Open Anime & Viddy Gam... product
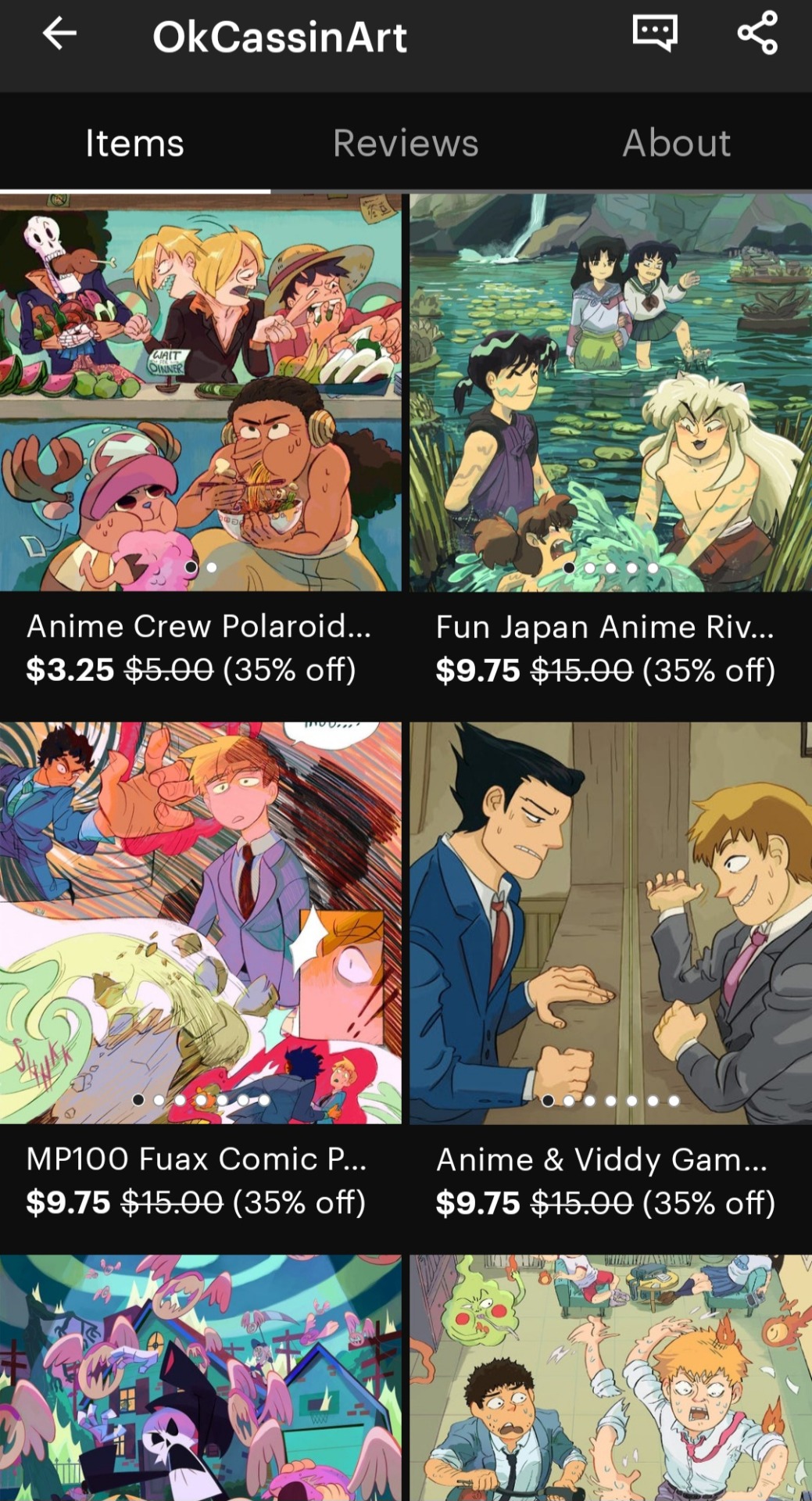This screenshot has width=812, height=1501. (x=610, y=922)
